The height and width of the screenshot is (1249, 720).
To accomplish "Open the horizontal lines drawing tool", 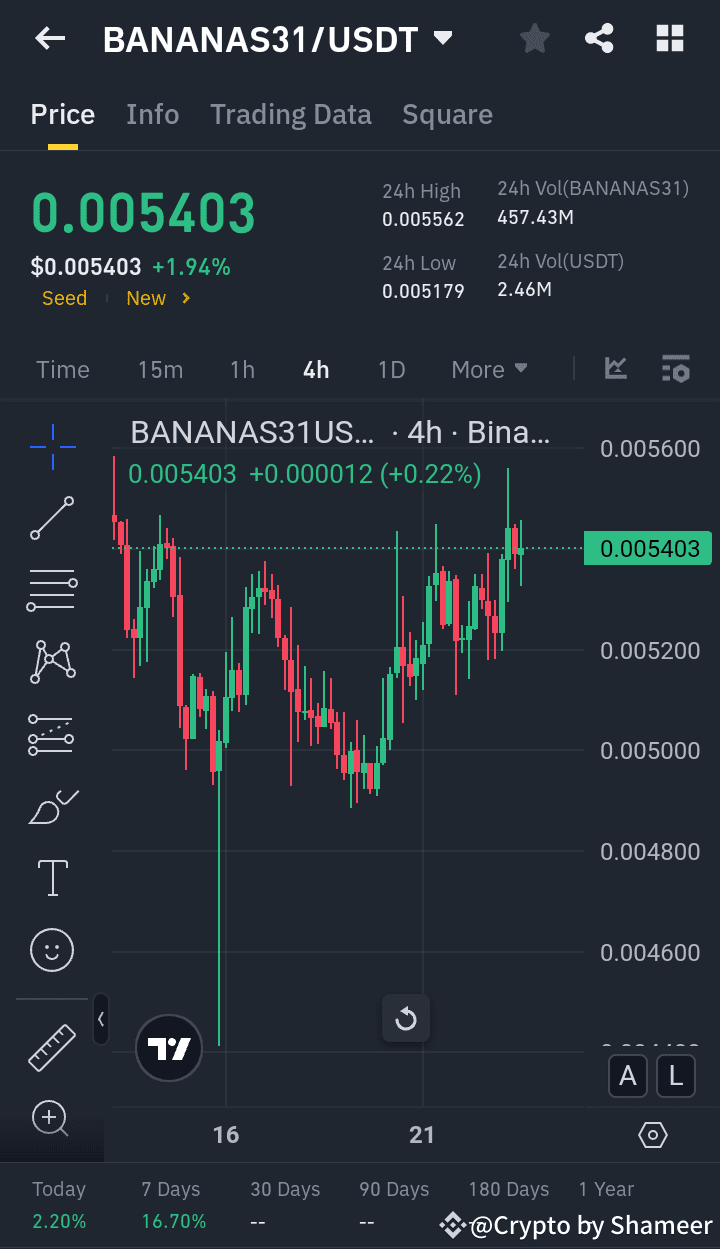I will (52, 590).
